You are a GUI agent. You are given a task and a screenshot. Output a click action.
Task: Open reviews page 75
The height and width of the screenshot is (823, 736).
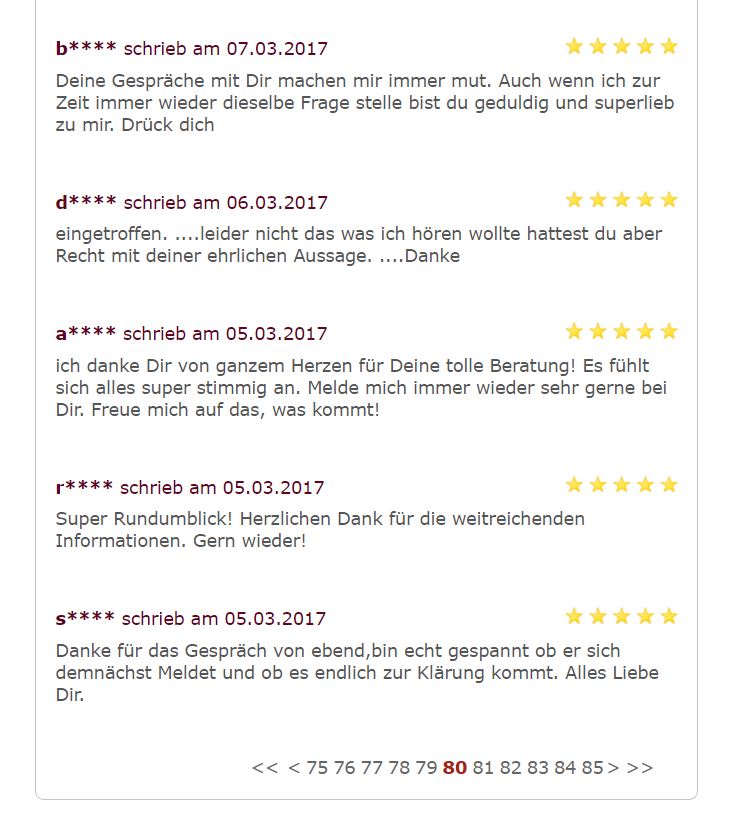317,768
